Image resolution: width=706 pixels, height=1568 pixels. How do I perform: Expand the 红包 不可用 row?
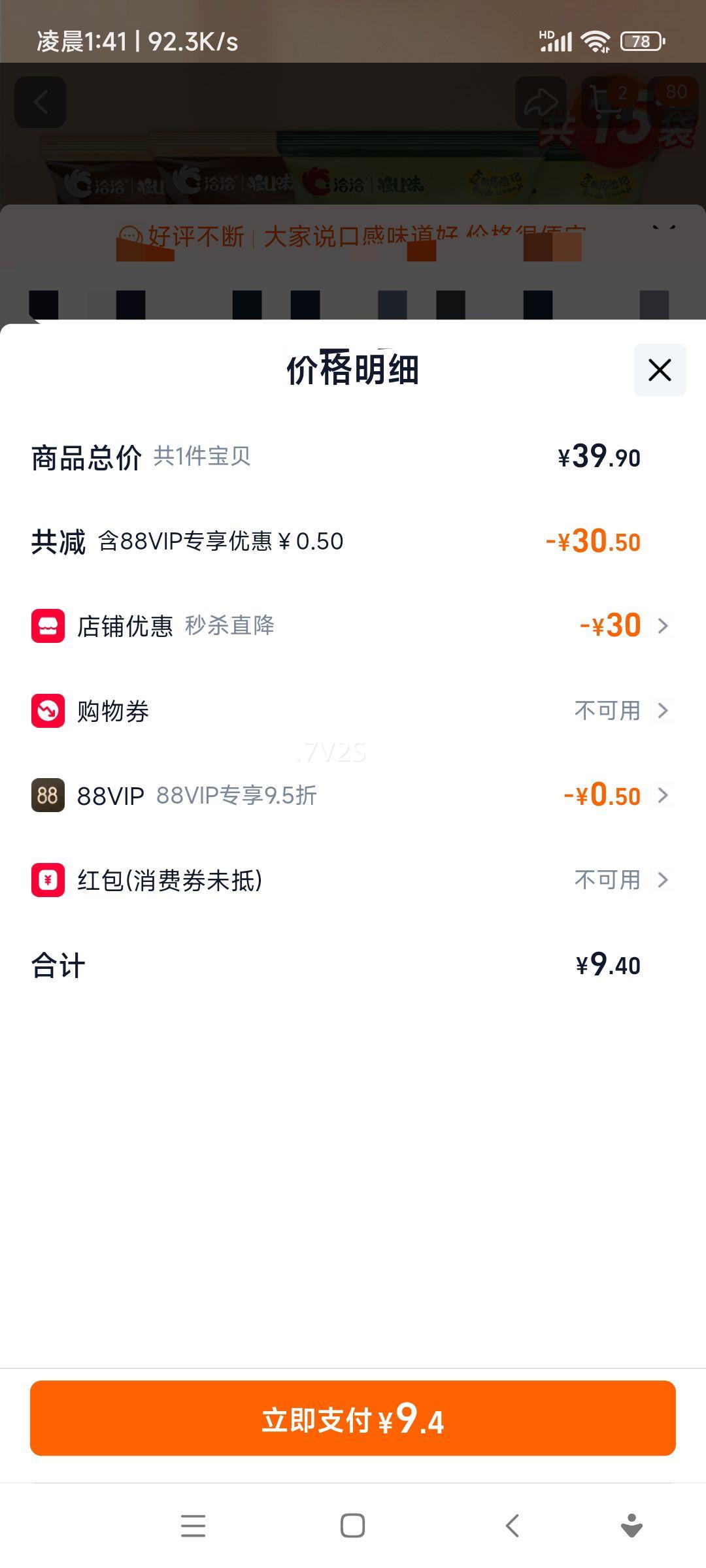click(663, 881)
